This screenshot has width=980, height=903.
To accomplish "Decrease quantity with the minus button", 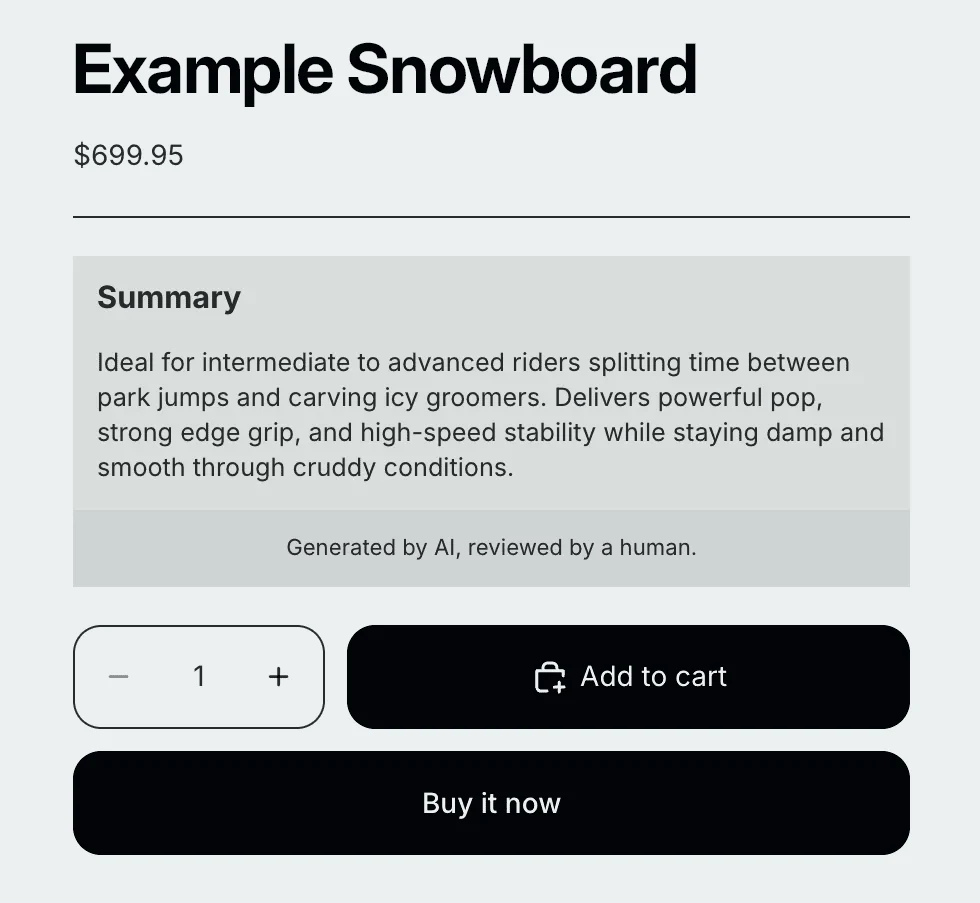I will pyautogui.click(x=119, y=677).
